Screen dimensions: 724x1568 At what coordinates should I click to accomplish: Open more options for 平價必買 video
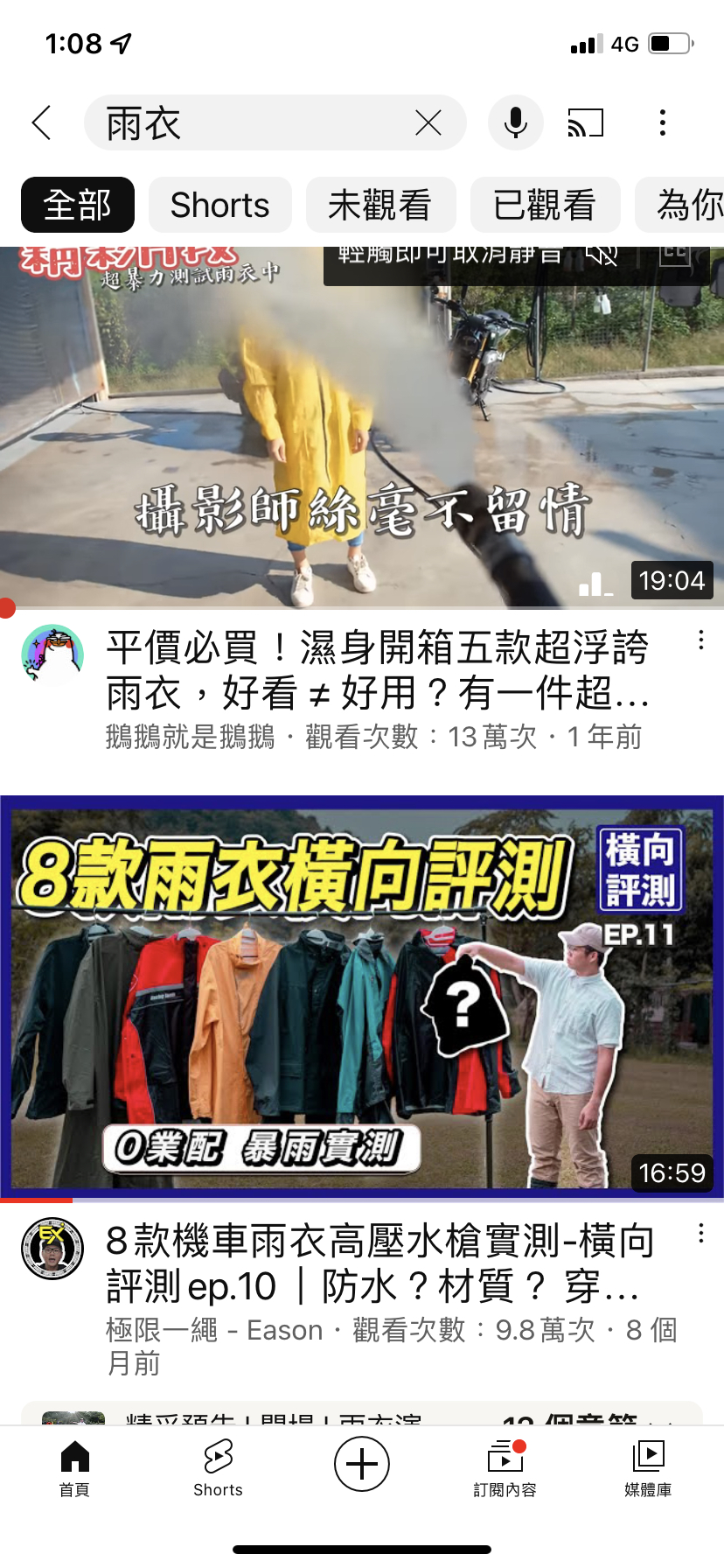(x=700, y=640)
